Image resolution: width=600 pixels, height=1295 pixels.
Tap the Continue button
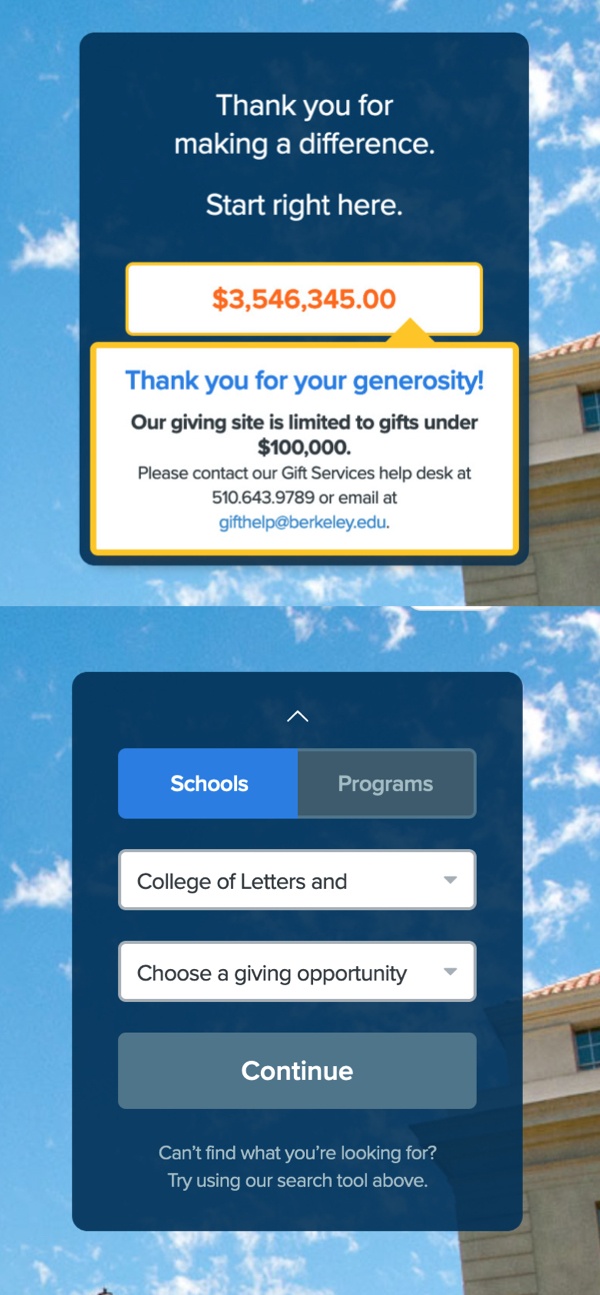(x=297, y=1071)
